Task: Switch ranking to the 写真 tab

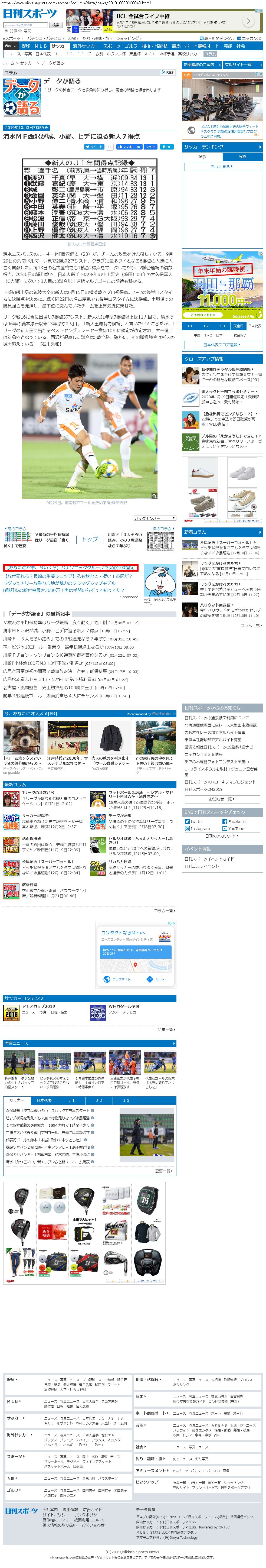Action: tap(242, 156)
